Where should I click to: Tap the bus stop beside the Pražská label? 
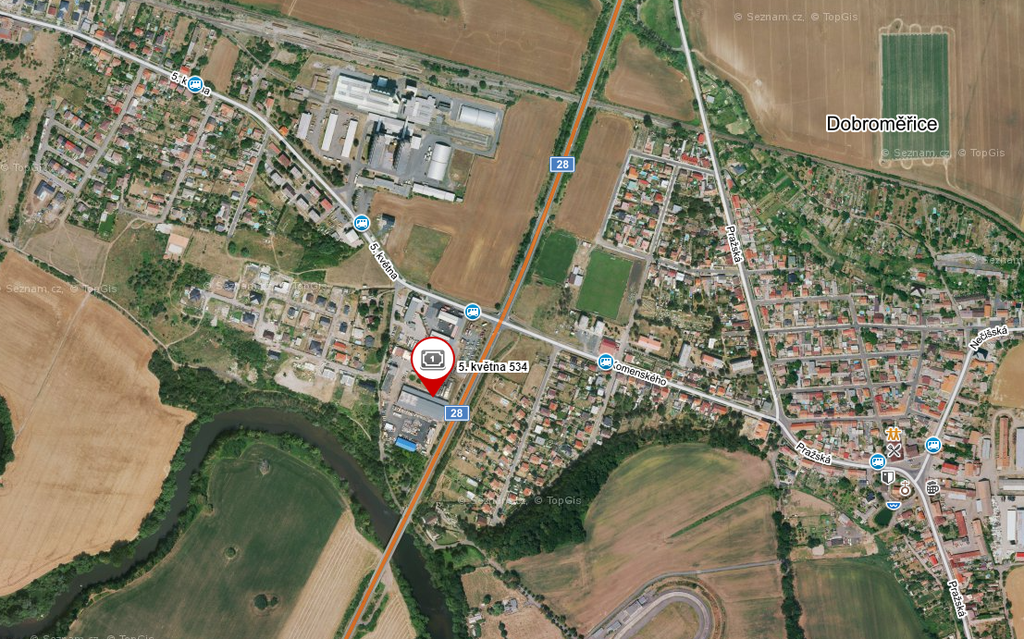[878, 461]
